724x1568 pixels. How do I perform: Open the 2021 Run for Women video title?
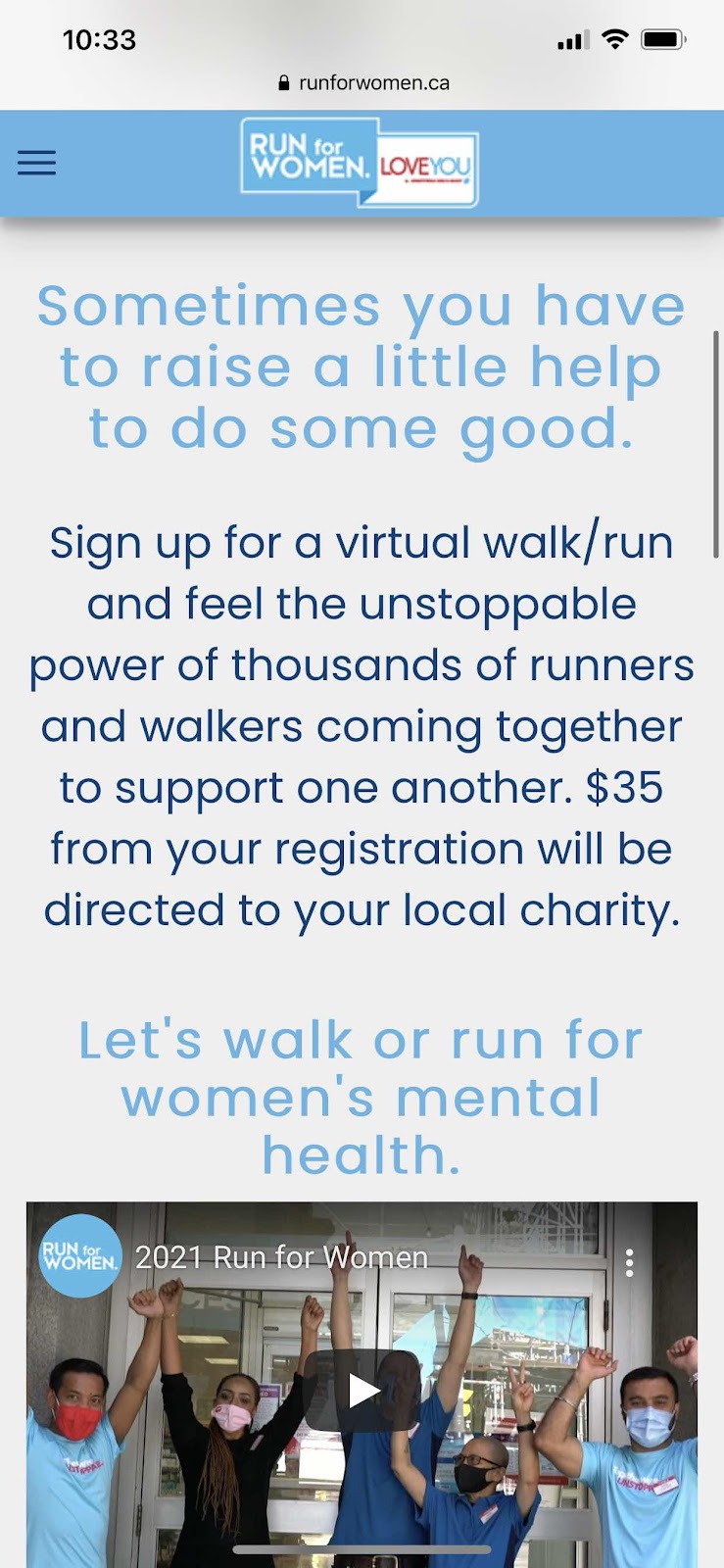click(x=281, y=1257)
